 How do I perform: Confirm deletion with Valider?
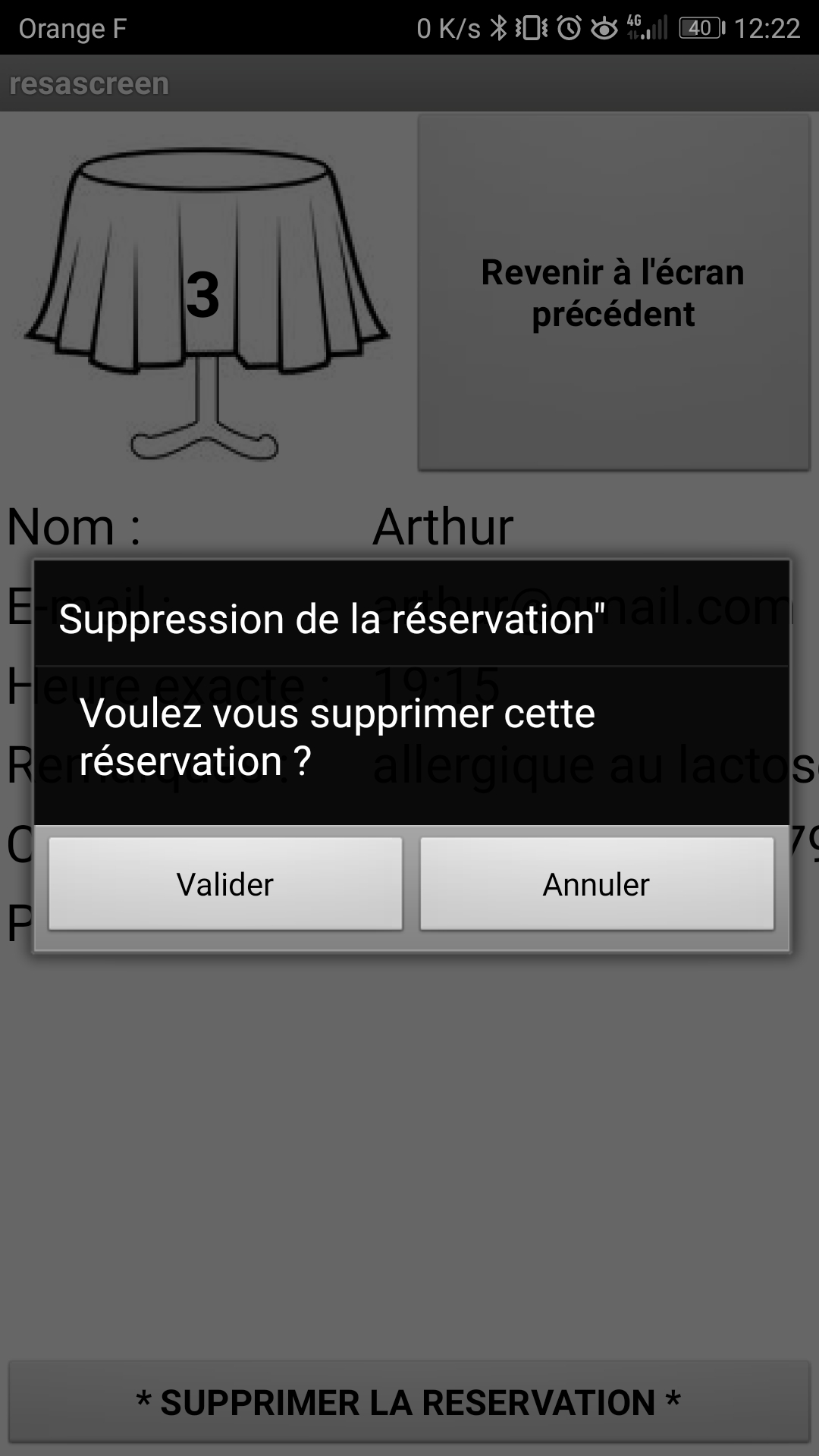[225, 883]
